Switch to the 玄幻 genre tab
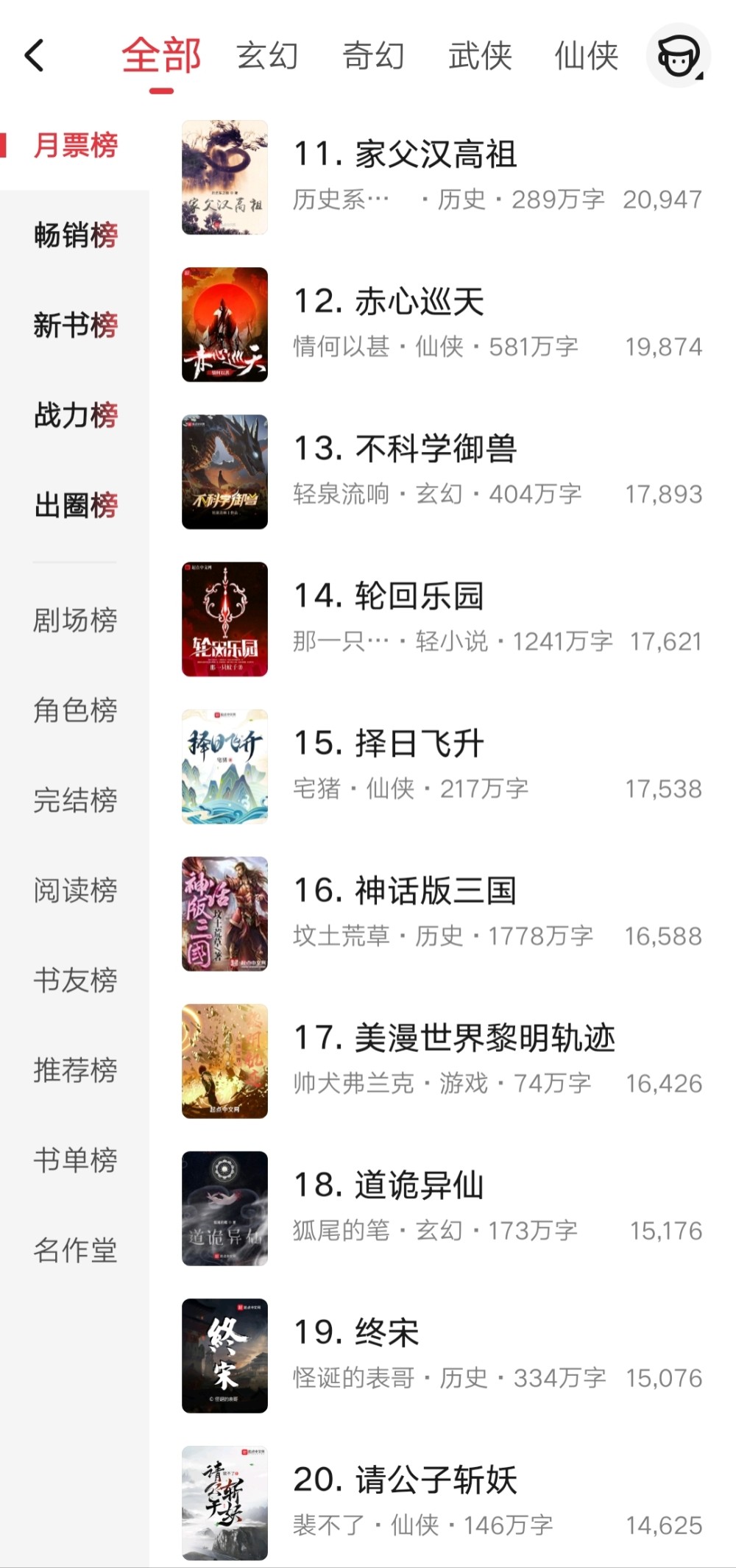Screen dimensions: 736x1568 click(267, 56)
